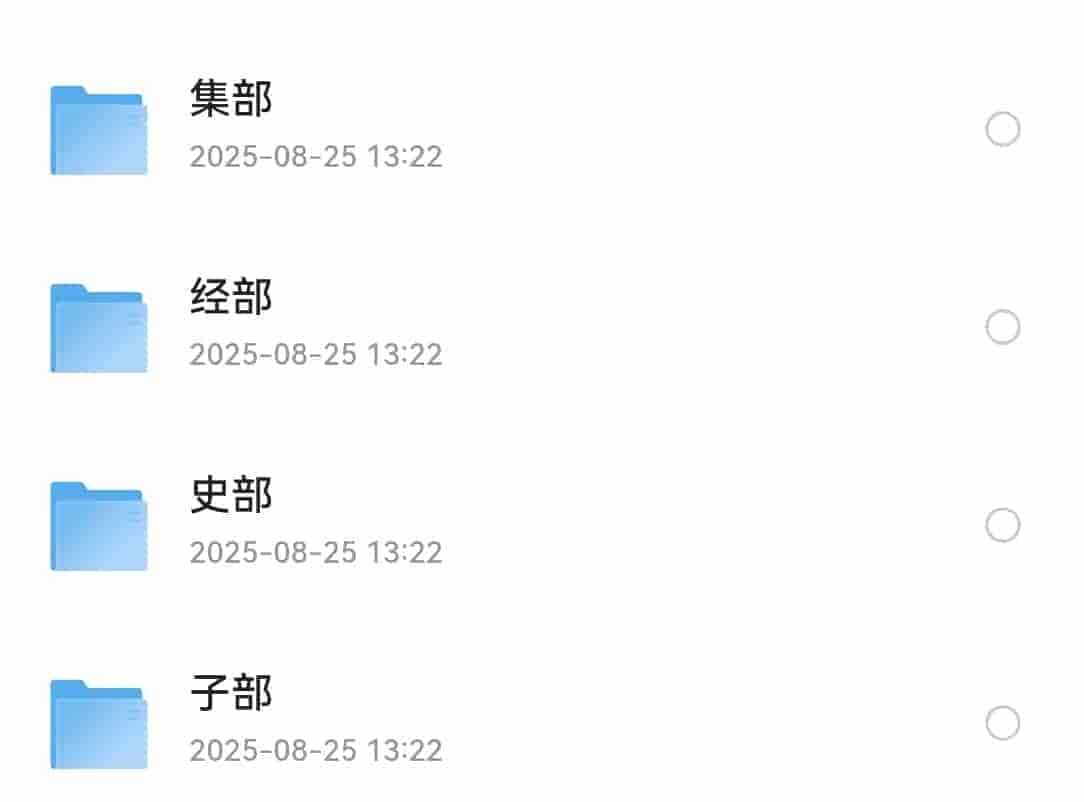Tick the selection circle for 子部
This screenshot has height=802, width=1084.
1002,723
